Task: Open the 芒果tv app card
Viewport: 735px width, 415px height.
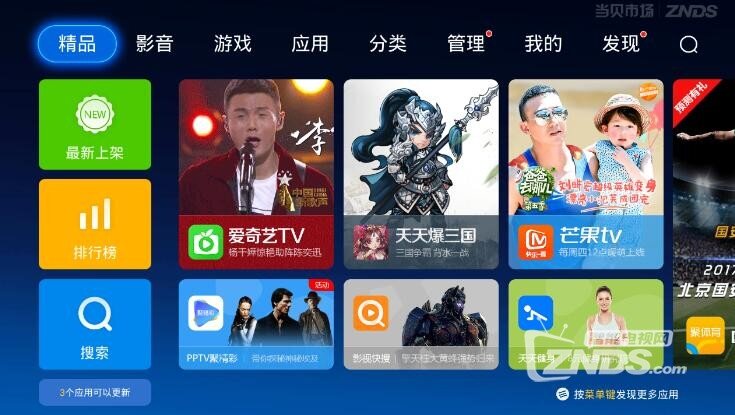Action: pos(585,174)
